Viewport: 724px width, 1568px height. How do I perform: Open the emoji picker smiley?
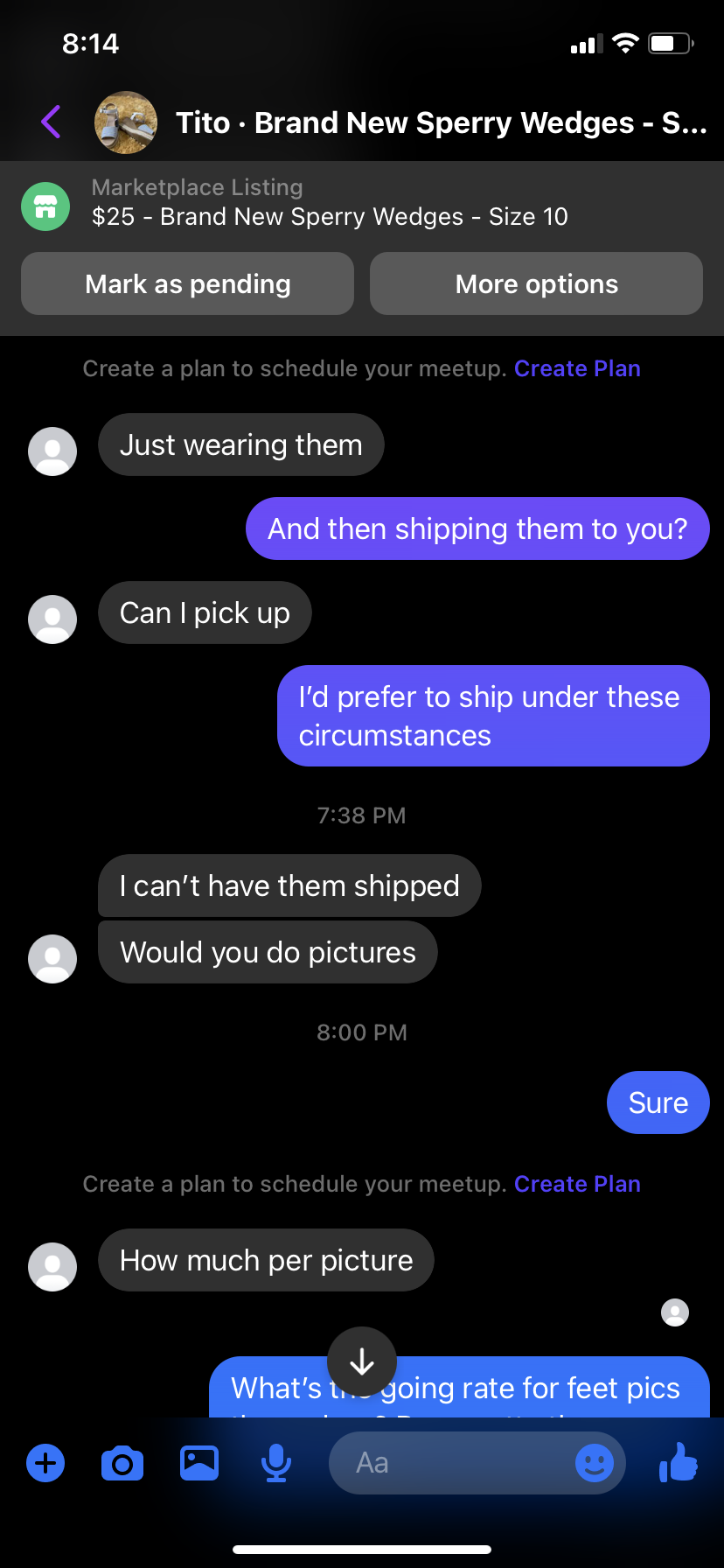[x=595, y=1463]
